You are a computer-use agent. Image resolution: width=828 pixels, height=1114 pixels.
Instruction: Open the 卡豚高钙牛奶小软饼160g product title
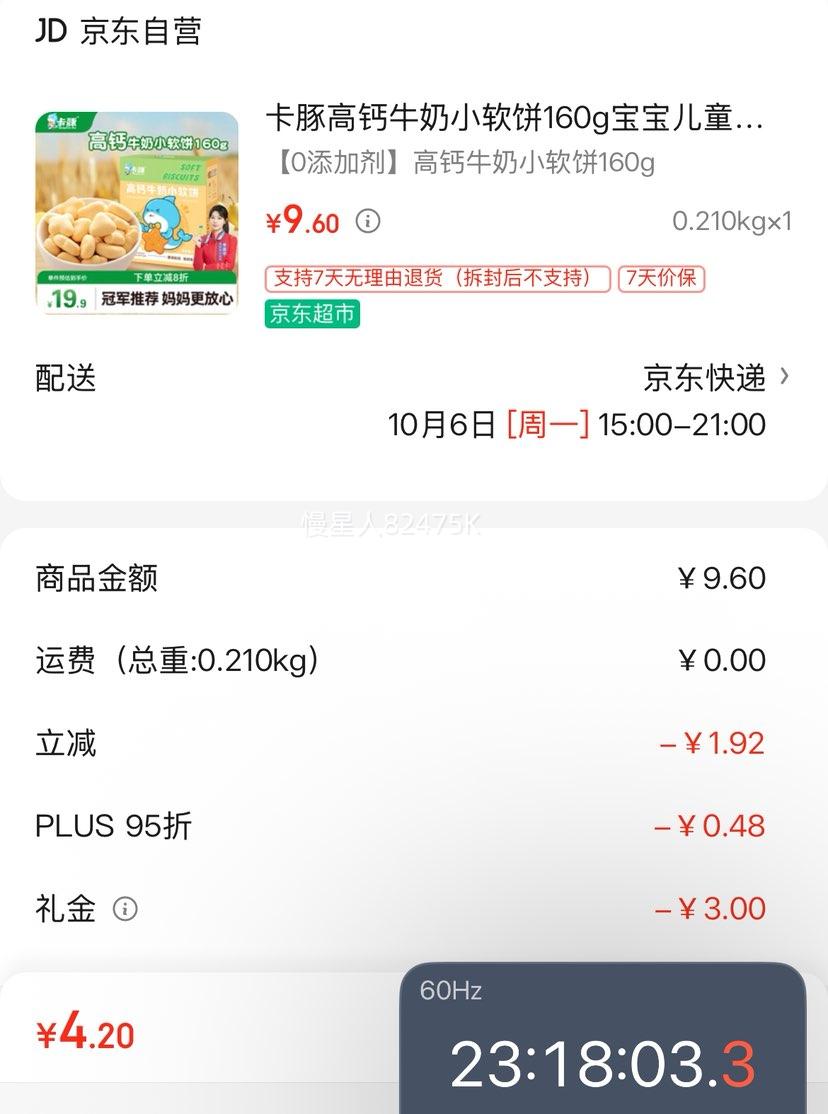tap(514, 120)
